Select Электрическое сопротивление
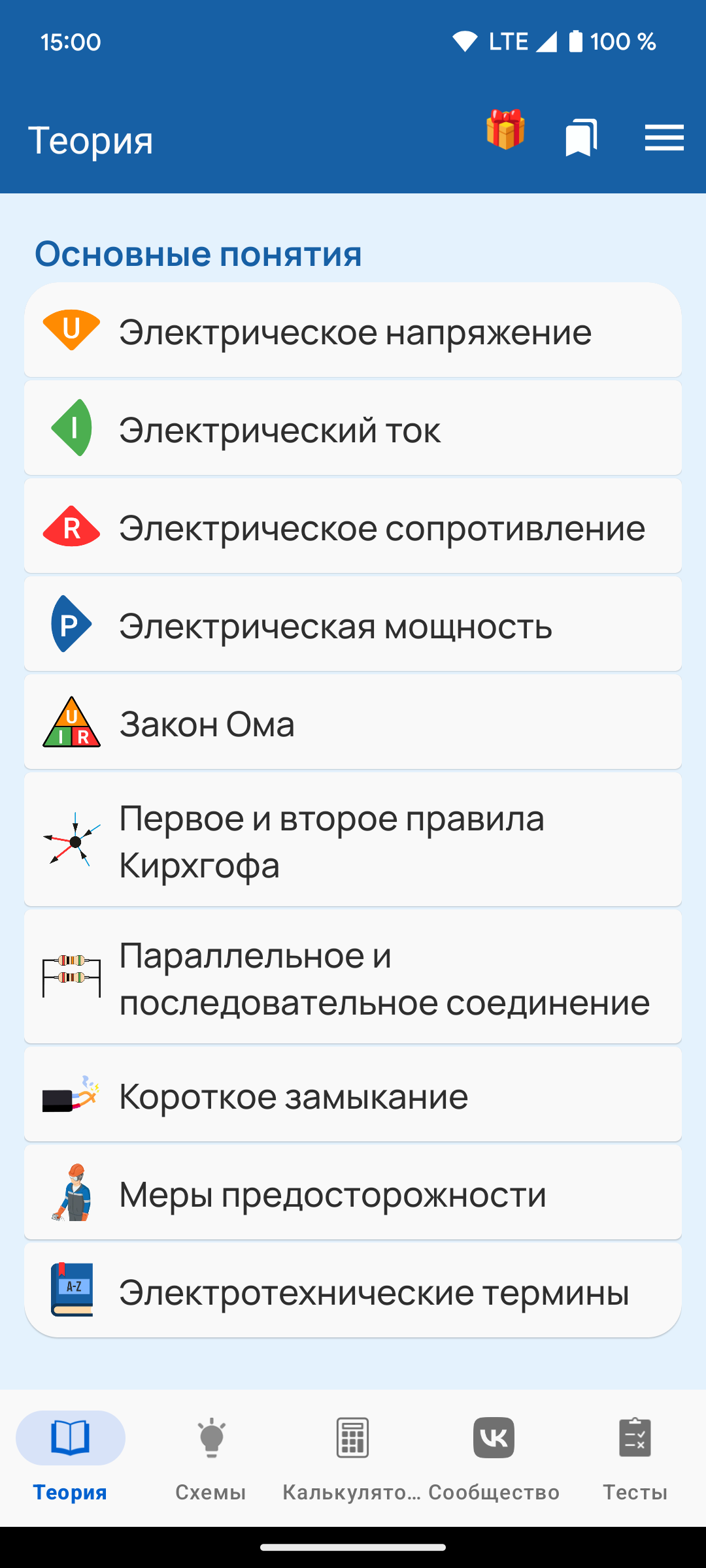Screen dimensions: 706x1568 (x=353, y=526)
